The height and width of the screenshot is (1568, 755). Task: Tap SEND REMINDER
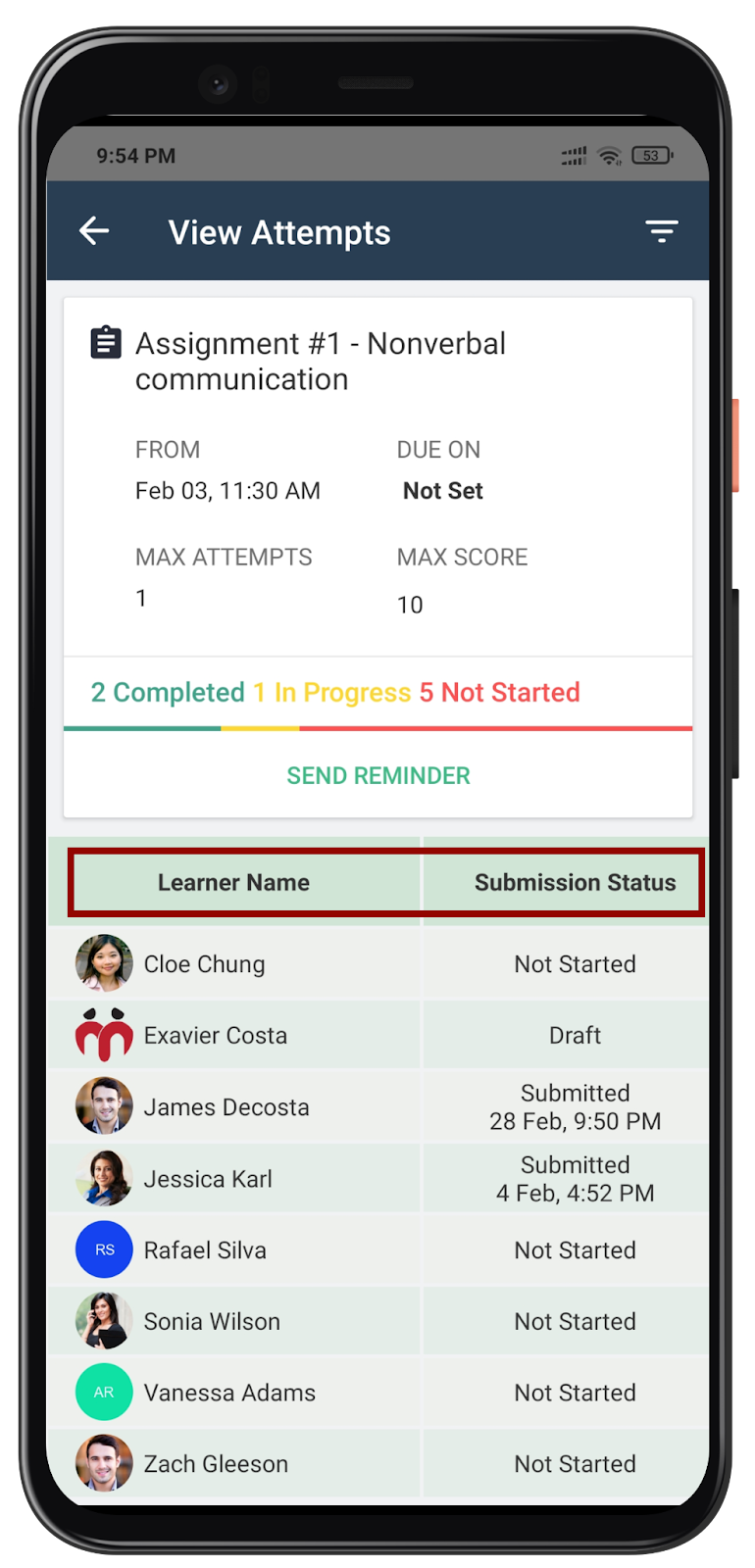(378, 775)
